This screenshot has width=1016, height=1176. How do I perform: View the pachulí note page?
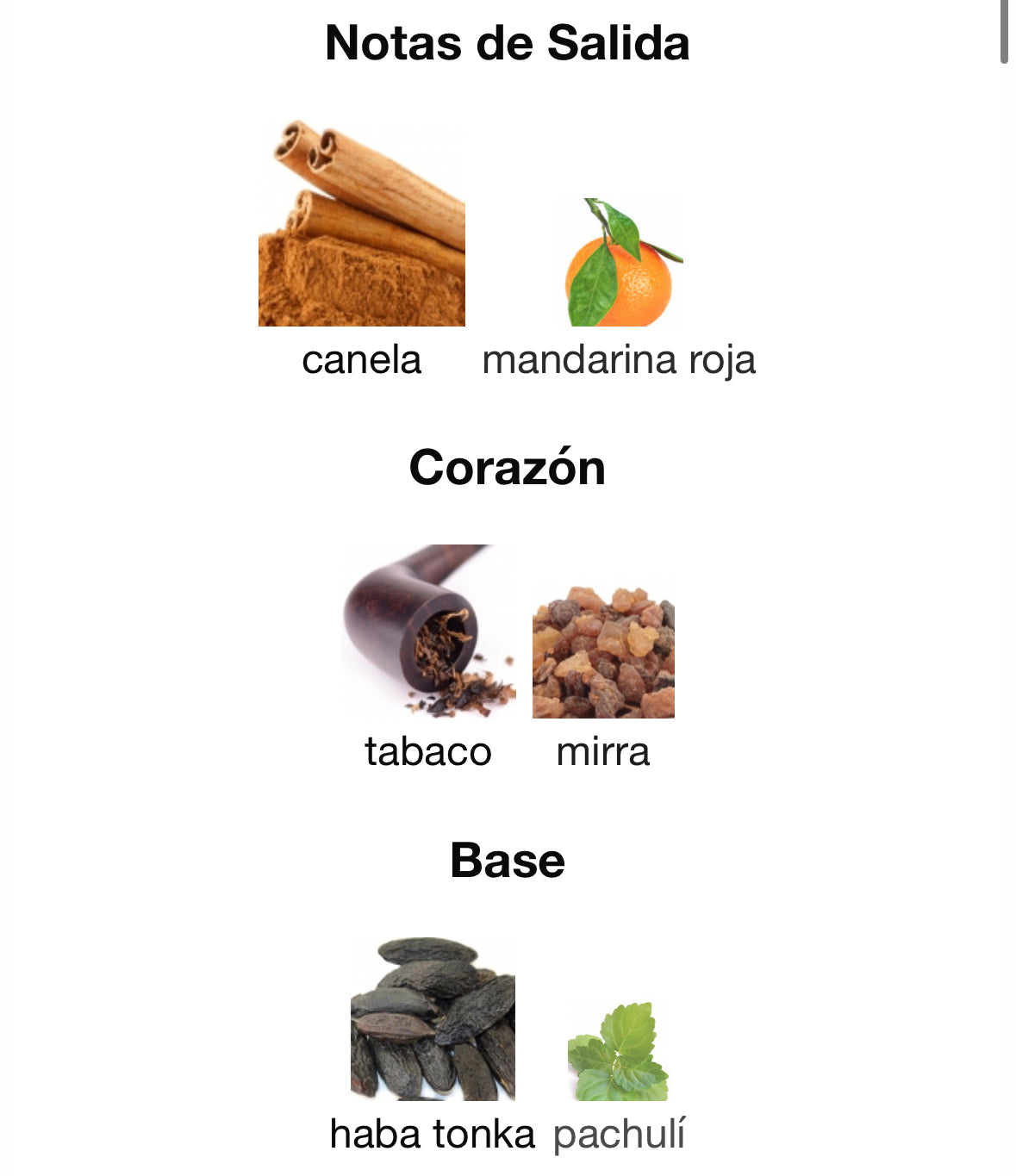pos(619,1051)
